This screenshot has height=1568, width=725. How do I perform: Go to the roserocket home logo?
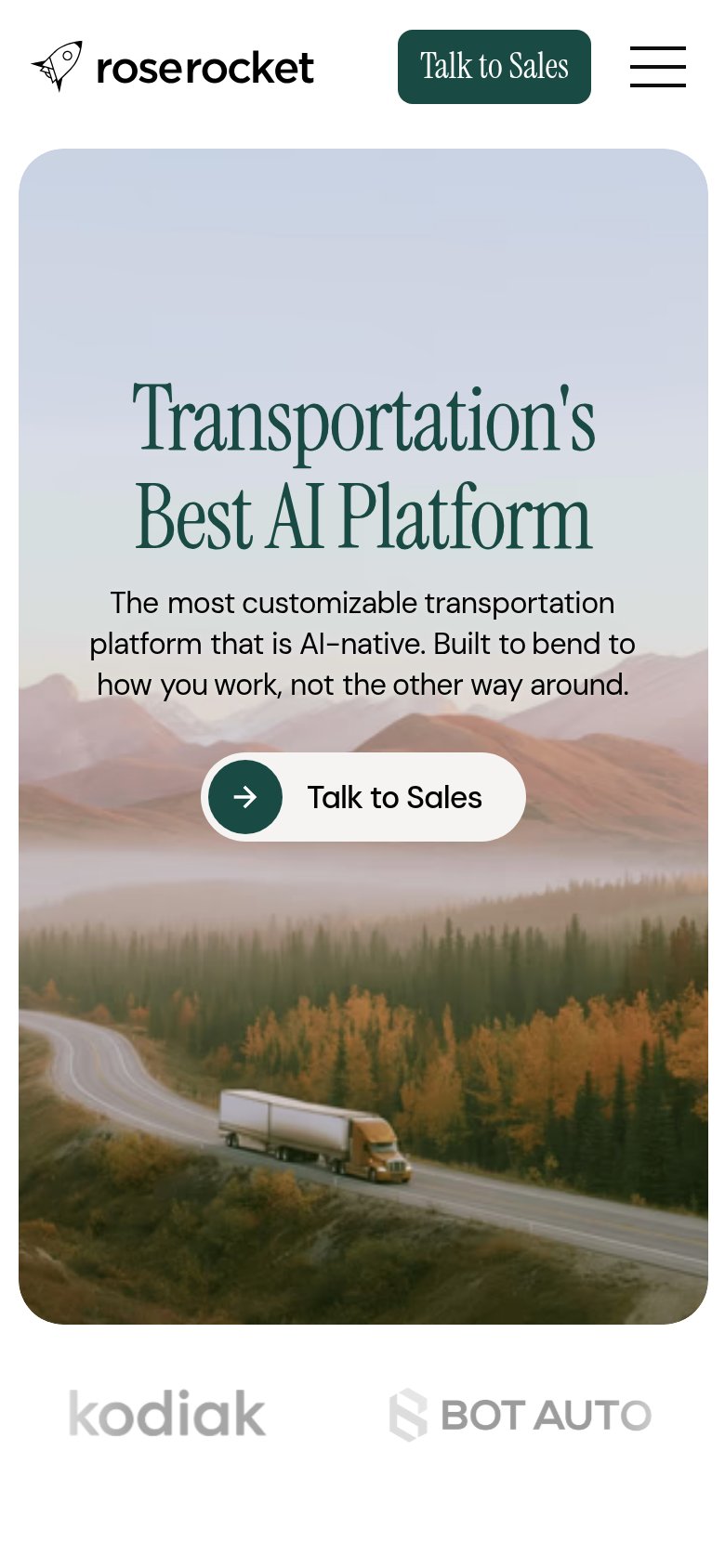tap(173, 67)
